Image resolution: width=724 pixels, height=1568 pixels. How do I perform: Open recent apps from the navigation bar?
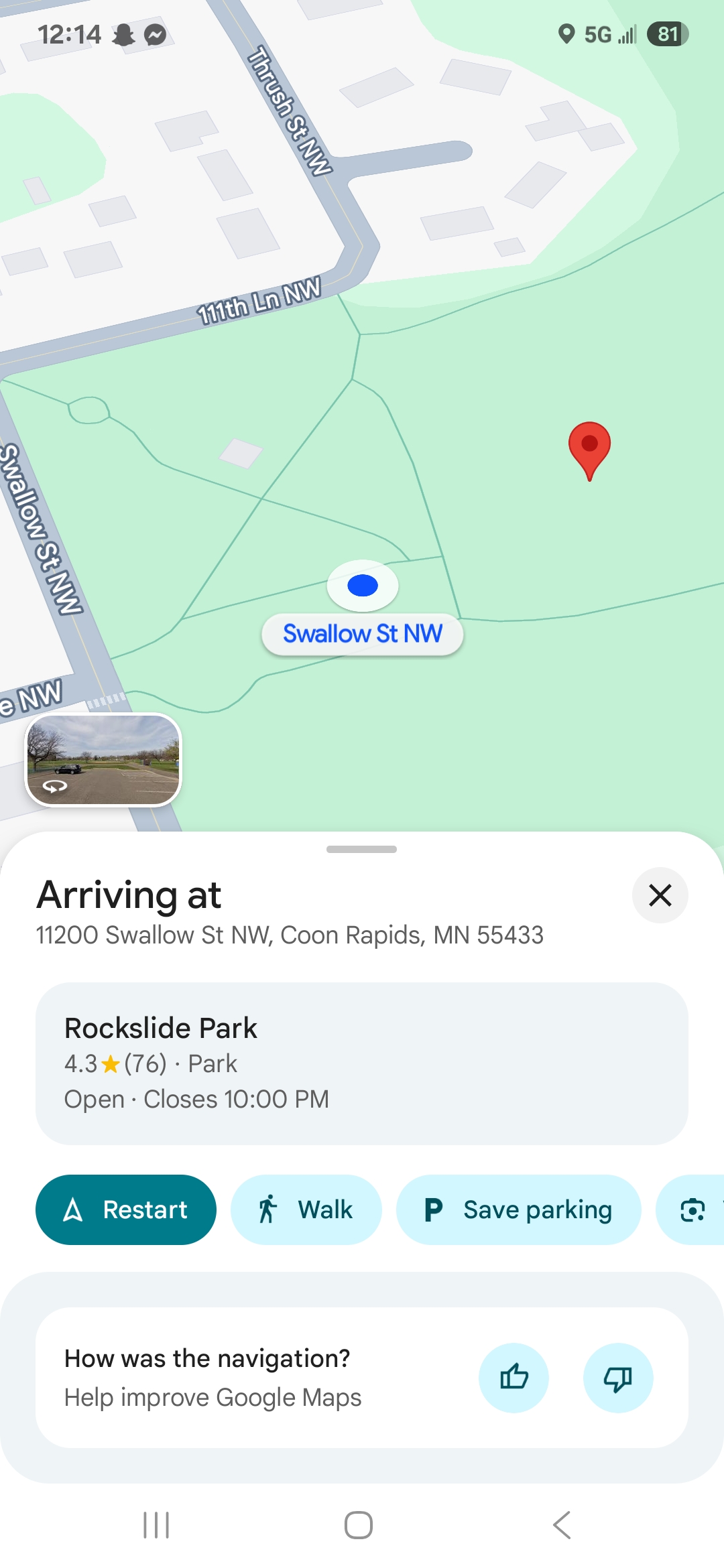pyautogui.click(x=156, y=1525)
